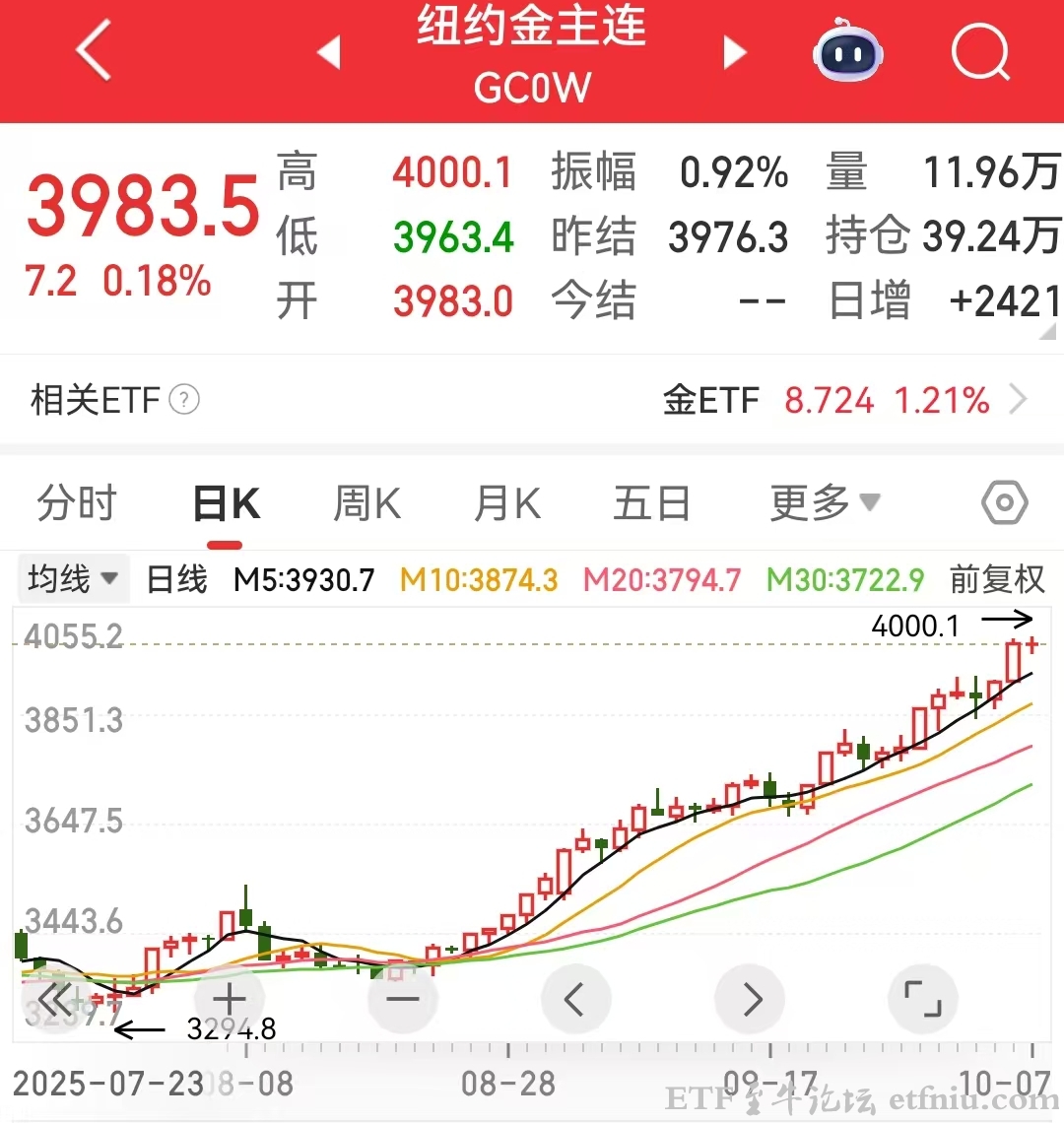
Task: Toggle 前复权 price adjustment mode
Action: coord(996,579)
